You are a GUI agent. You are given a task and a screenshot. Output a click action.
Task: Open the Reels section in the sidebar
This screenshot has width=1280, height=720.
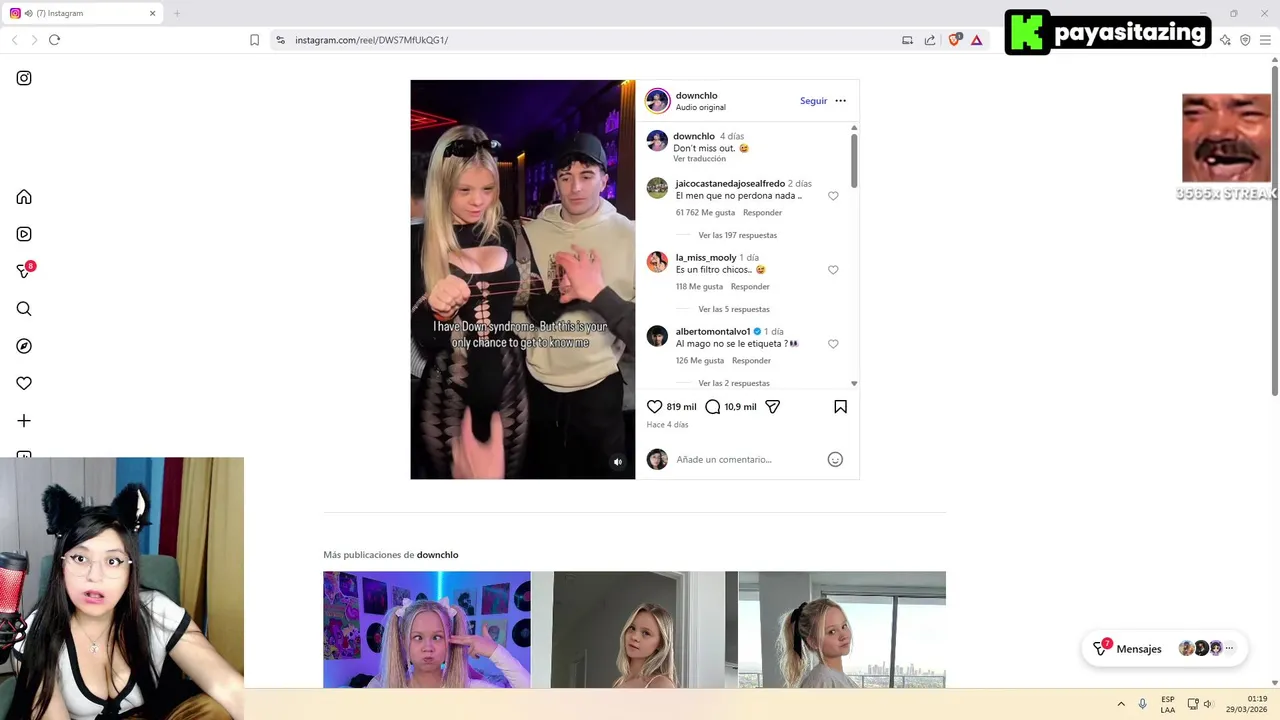[x=24, y=234]
